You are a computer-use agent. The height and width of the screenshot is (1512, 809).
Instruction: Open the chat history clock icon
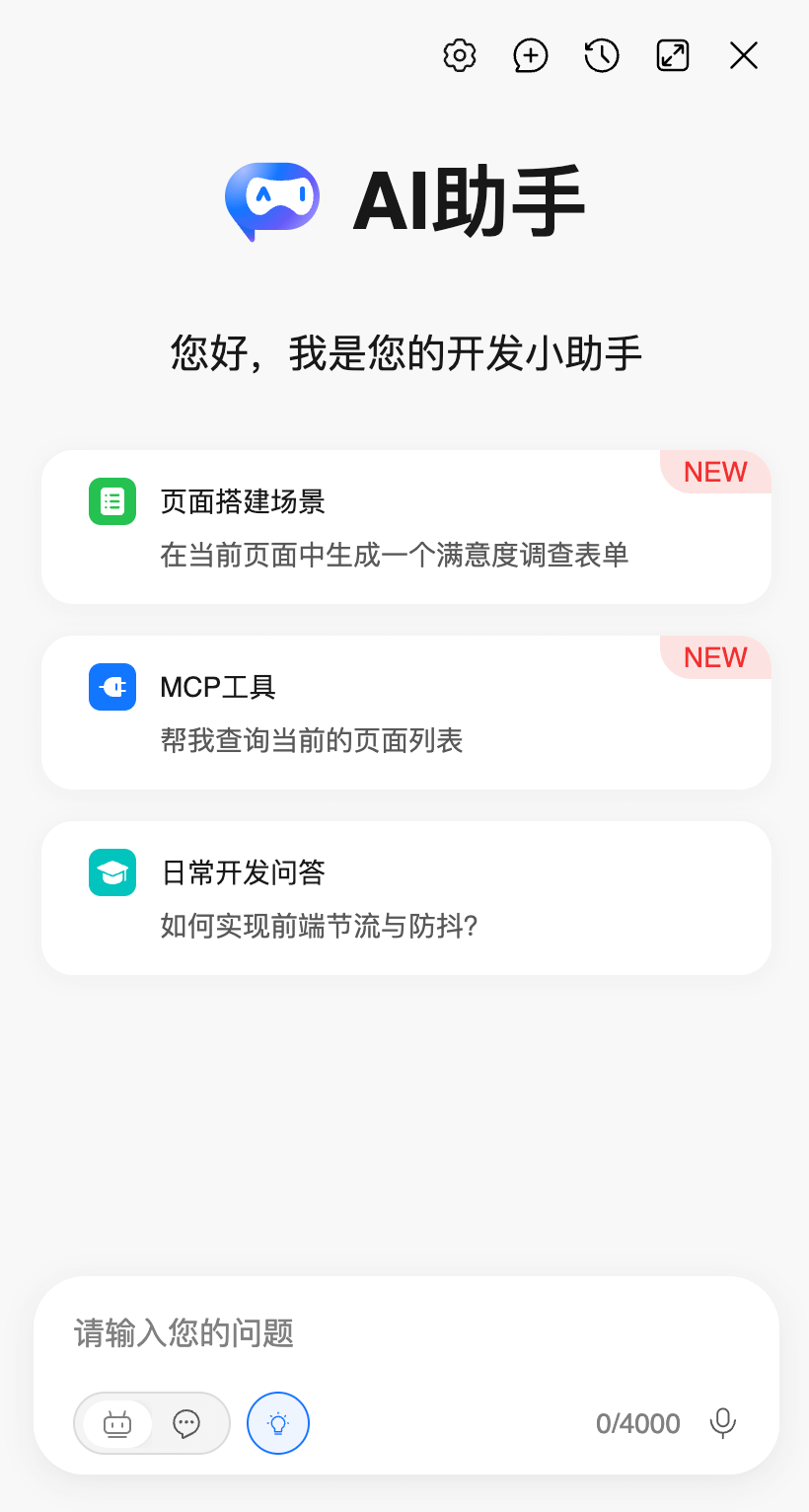(x=601, y=55)
